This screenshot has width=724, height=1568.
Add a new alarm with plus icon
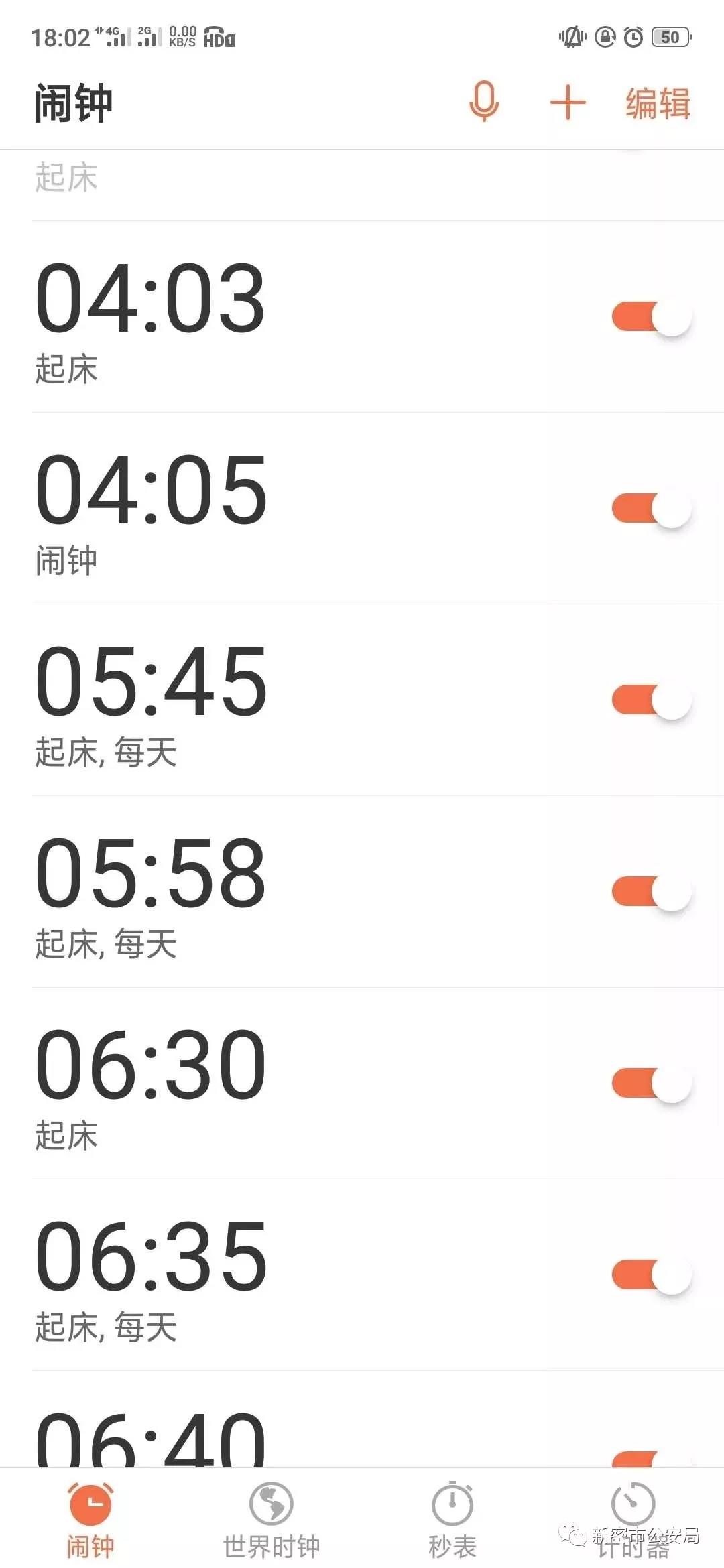(567, 103)
